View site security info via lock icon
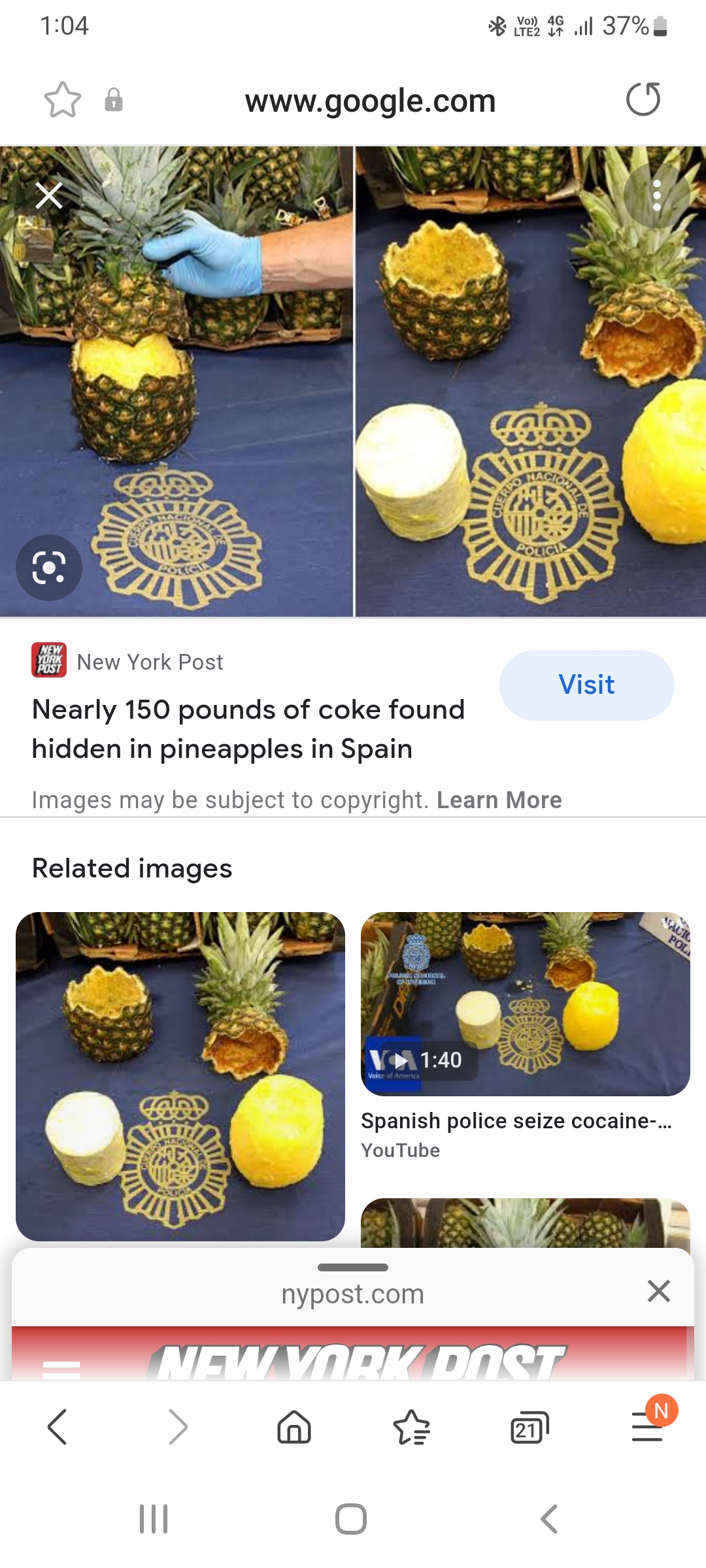The image size is (706, 1568). tap(114, 100)
